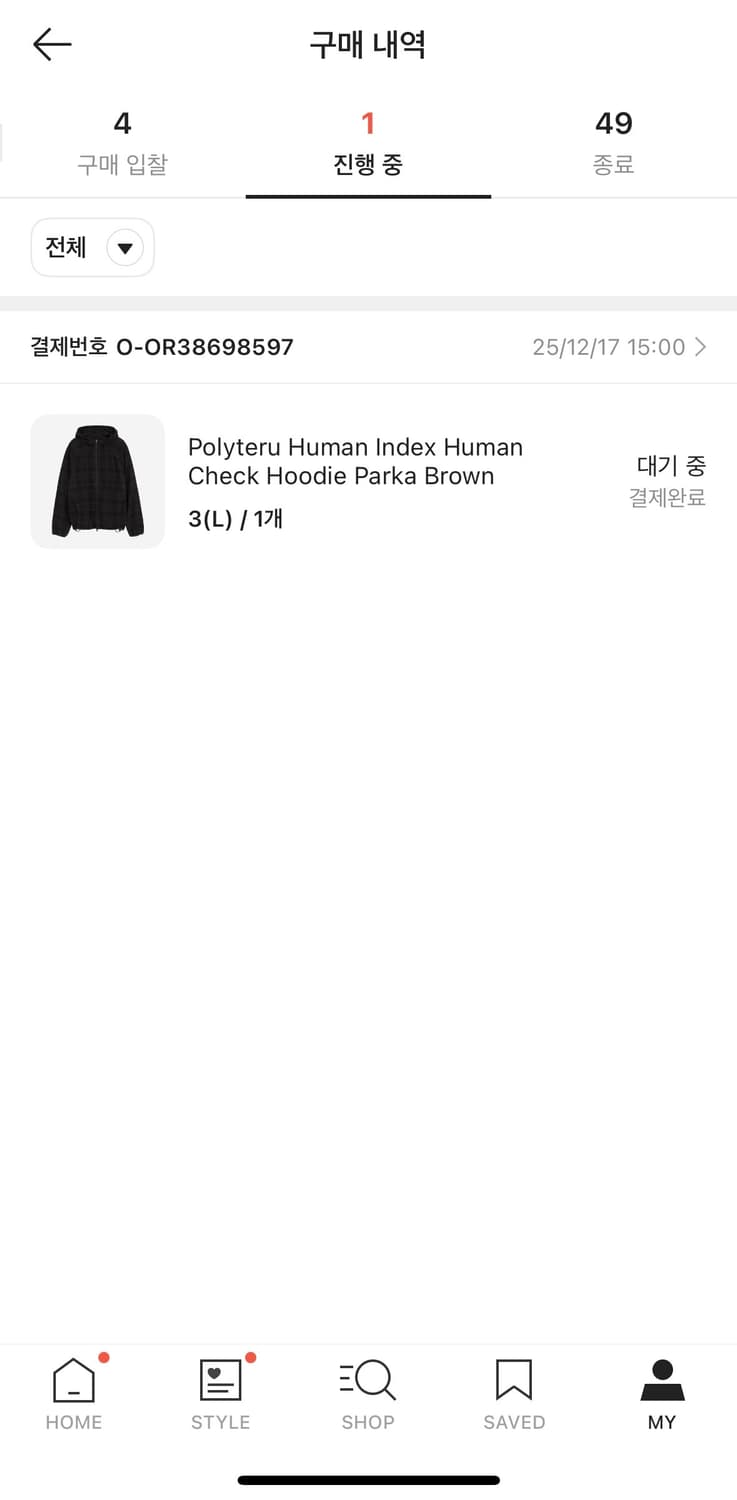The image size is (737, 1500).
Task: Tap the hoodie product thumbnail image
Action: point(97,481)
